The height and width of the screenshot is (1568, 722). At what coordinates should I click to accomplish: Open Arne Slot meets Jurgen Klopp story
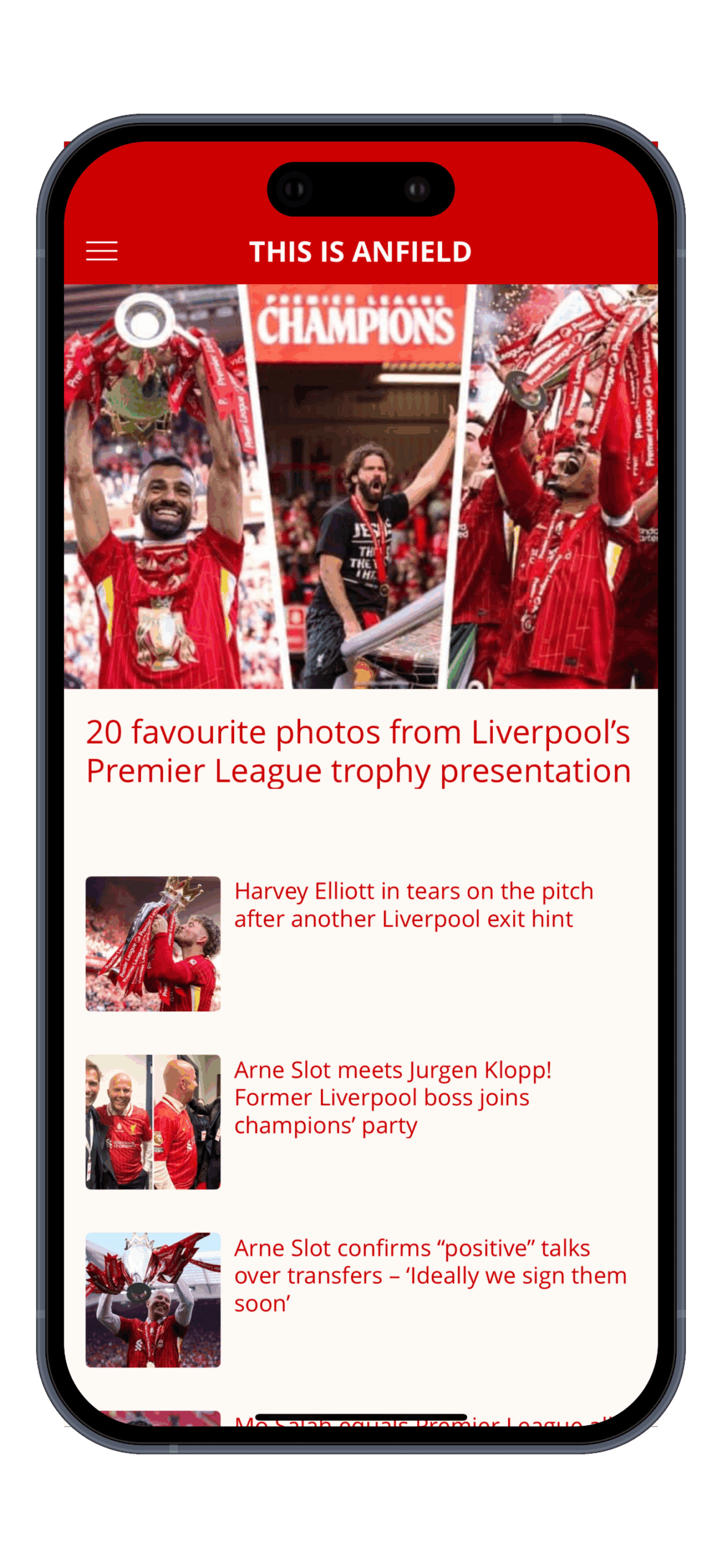point(392,1097)
